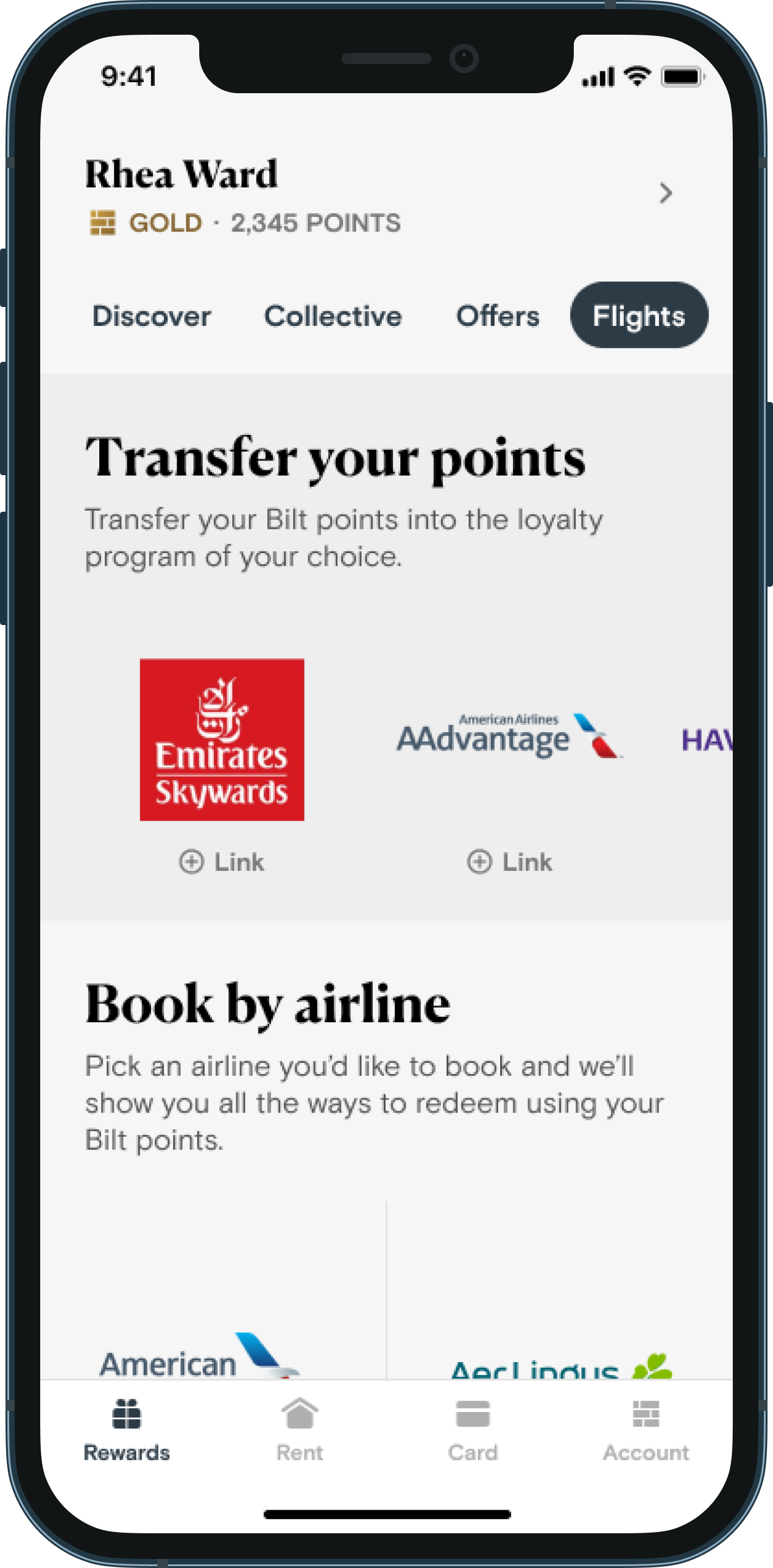The width and height of the screenshot is (773, 1568).
Task: Activate the Wi-Fi status indicator
Action: (637, 75)
